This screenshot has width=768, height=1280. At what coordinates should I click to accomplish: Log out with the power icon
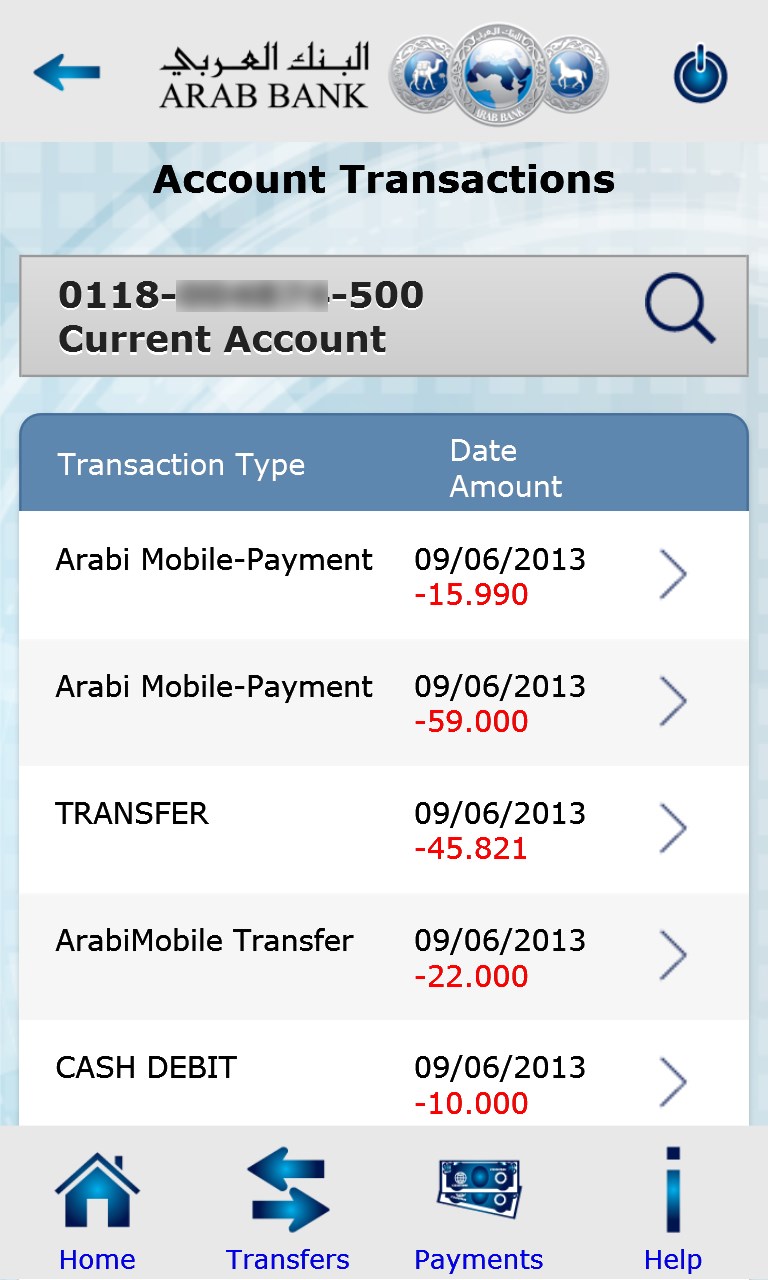click(x=700, y=73)
